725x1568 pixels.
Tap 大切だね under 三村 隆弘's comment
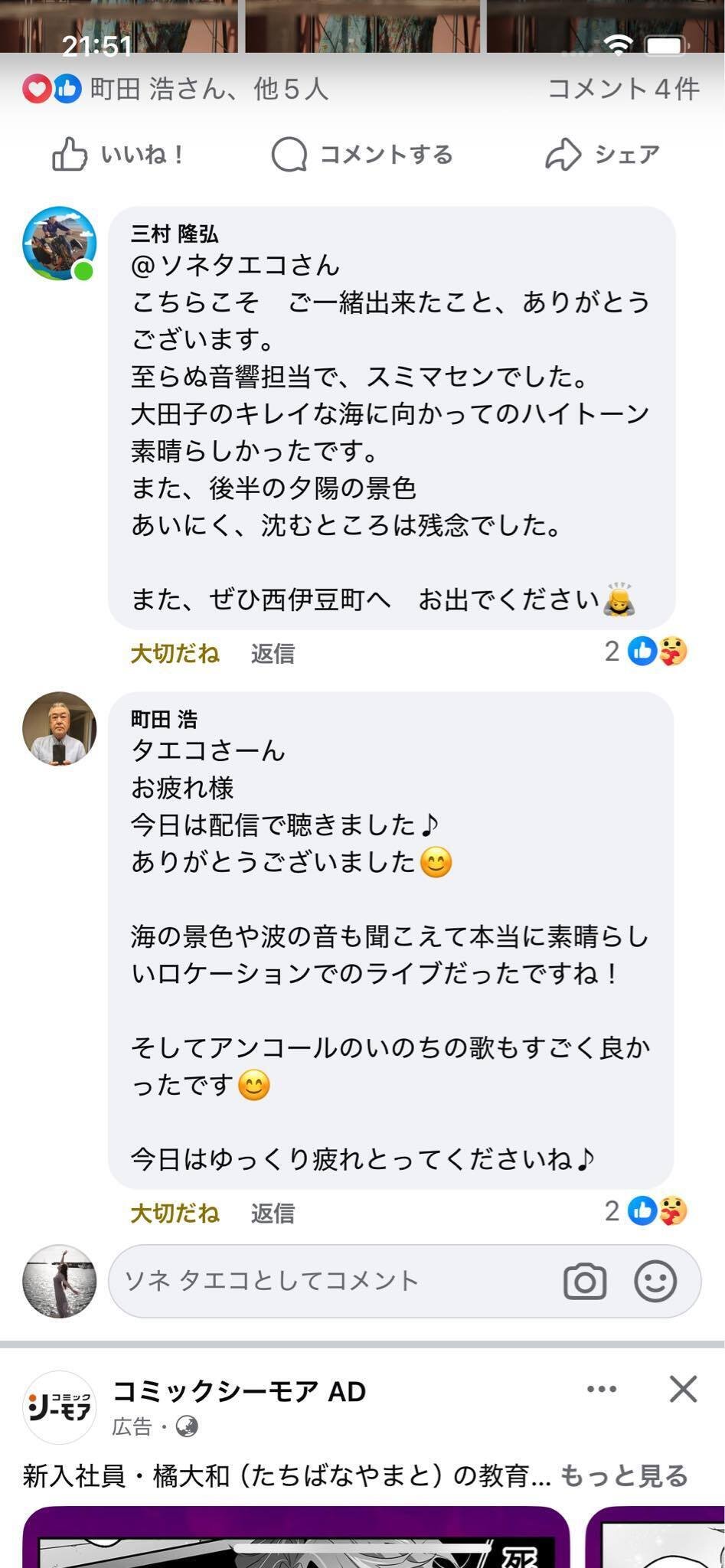click(175, 653)
